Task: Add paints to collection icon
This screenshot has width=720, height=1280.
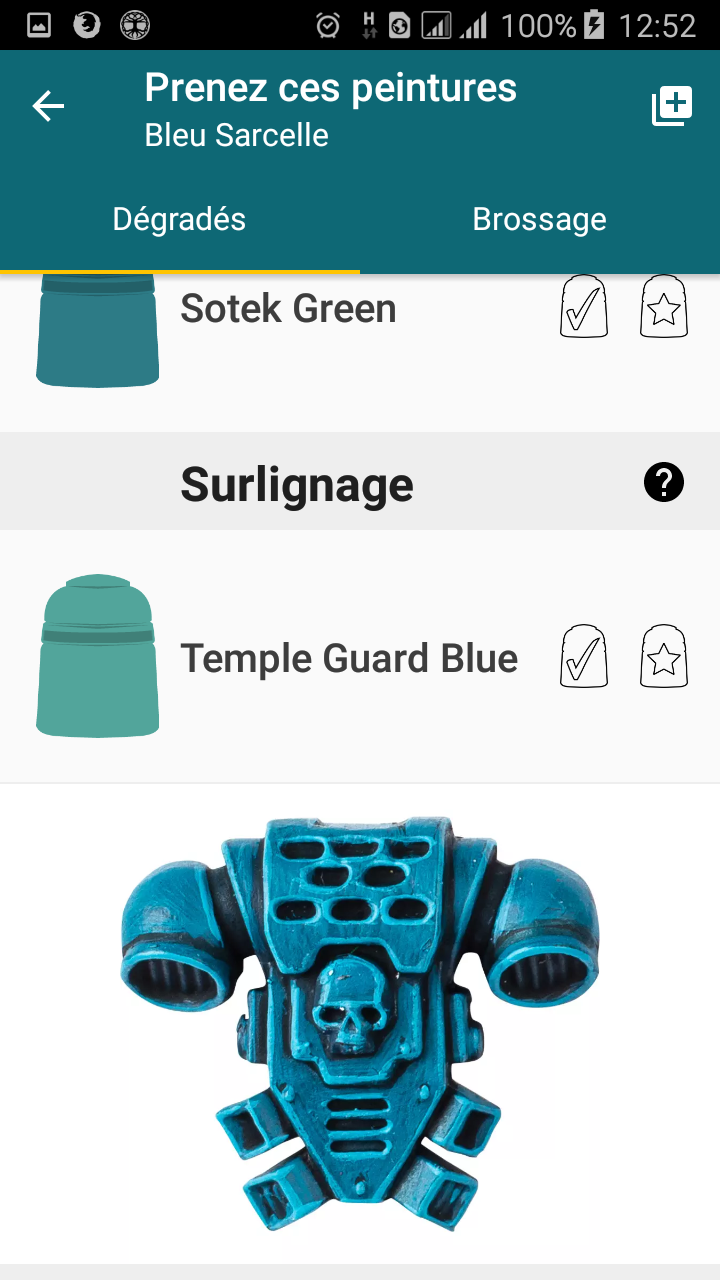Action: point(672,106)
